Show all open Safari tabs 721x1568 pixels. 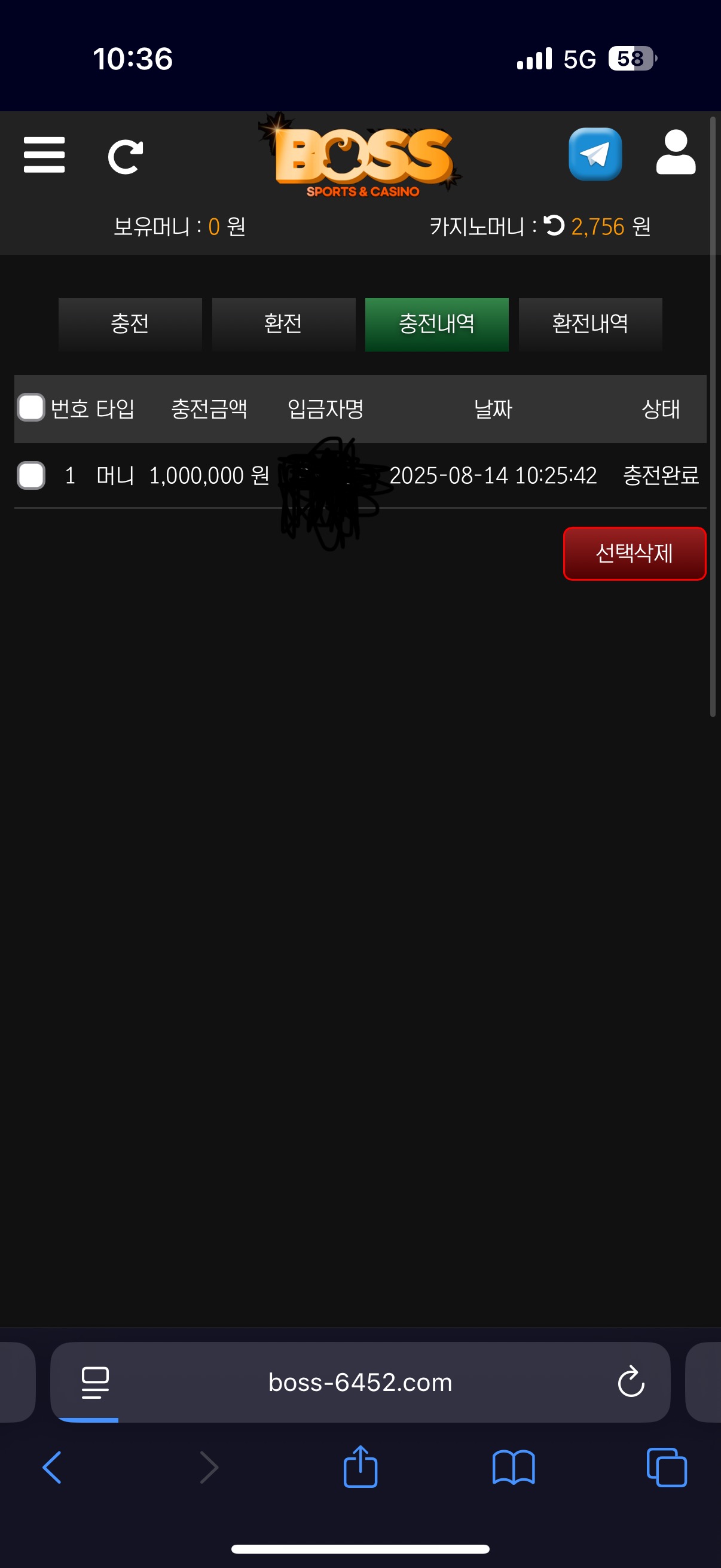coord(666,1468)
